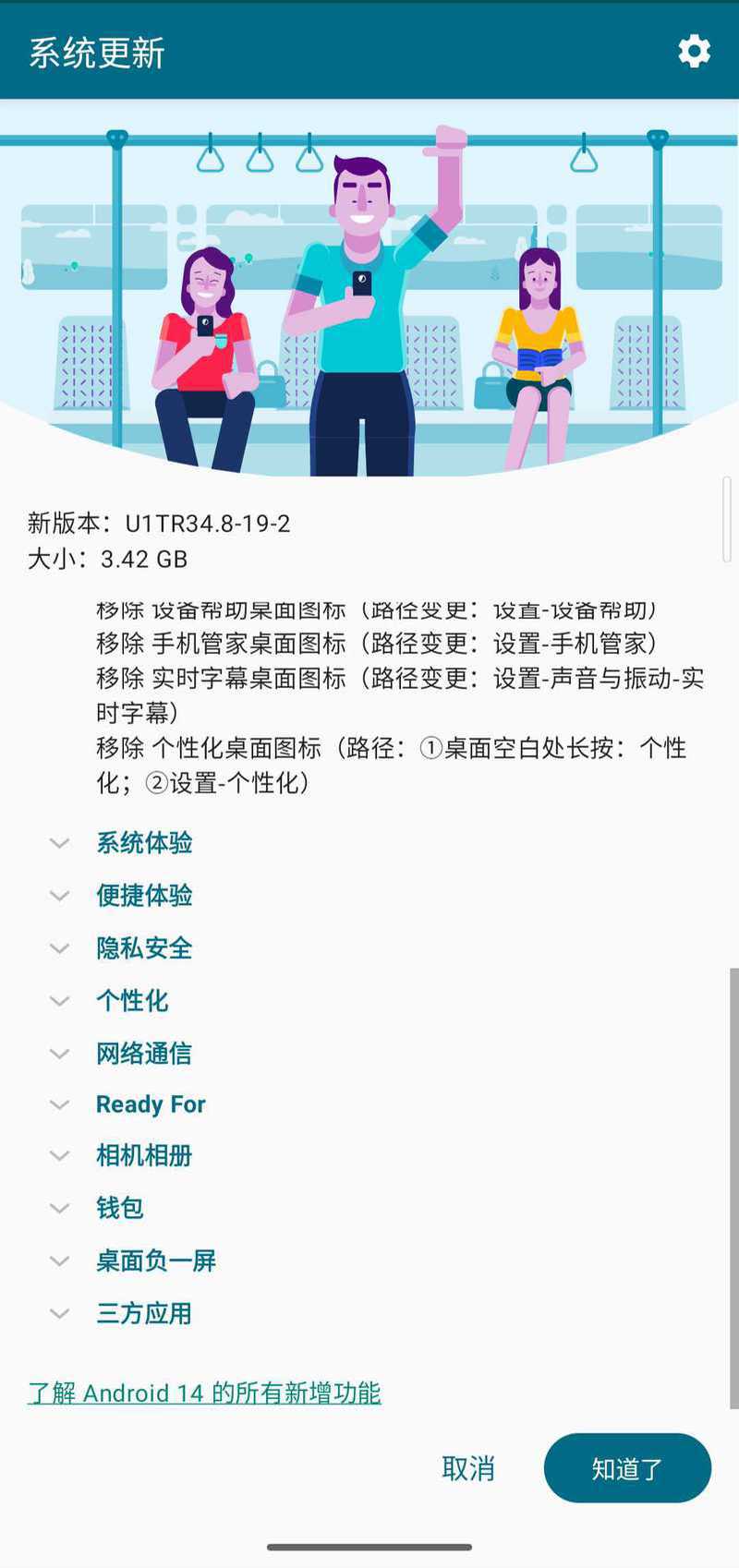Confirm with the 知道了 button
Image resolution: width=739 pixels, height=1568 pixels.
point(627,1468)
